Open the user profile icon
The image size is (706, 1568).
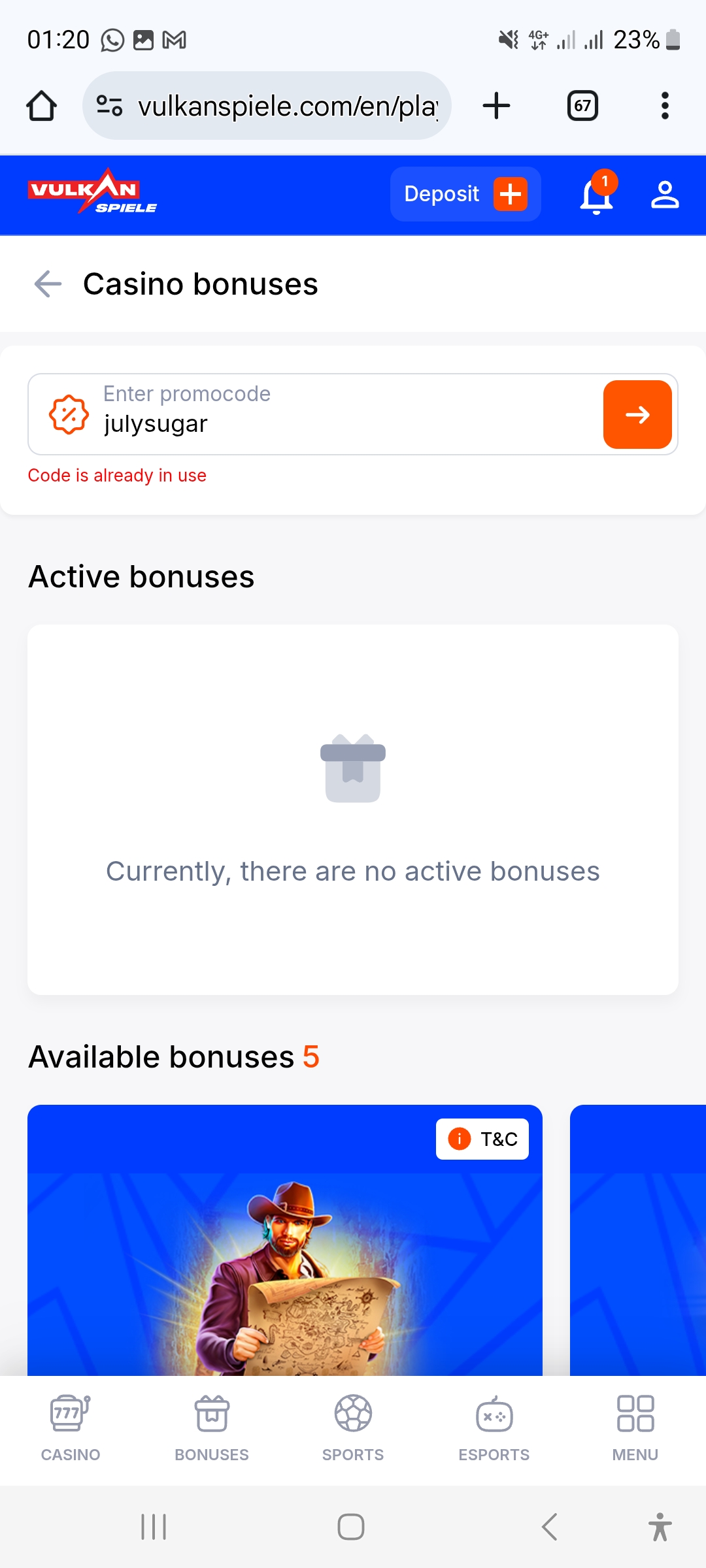coord(665,195)
